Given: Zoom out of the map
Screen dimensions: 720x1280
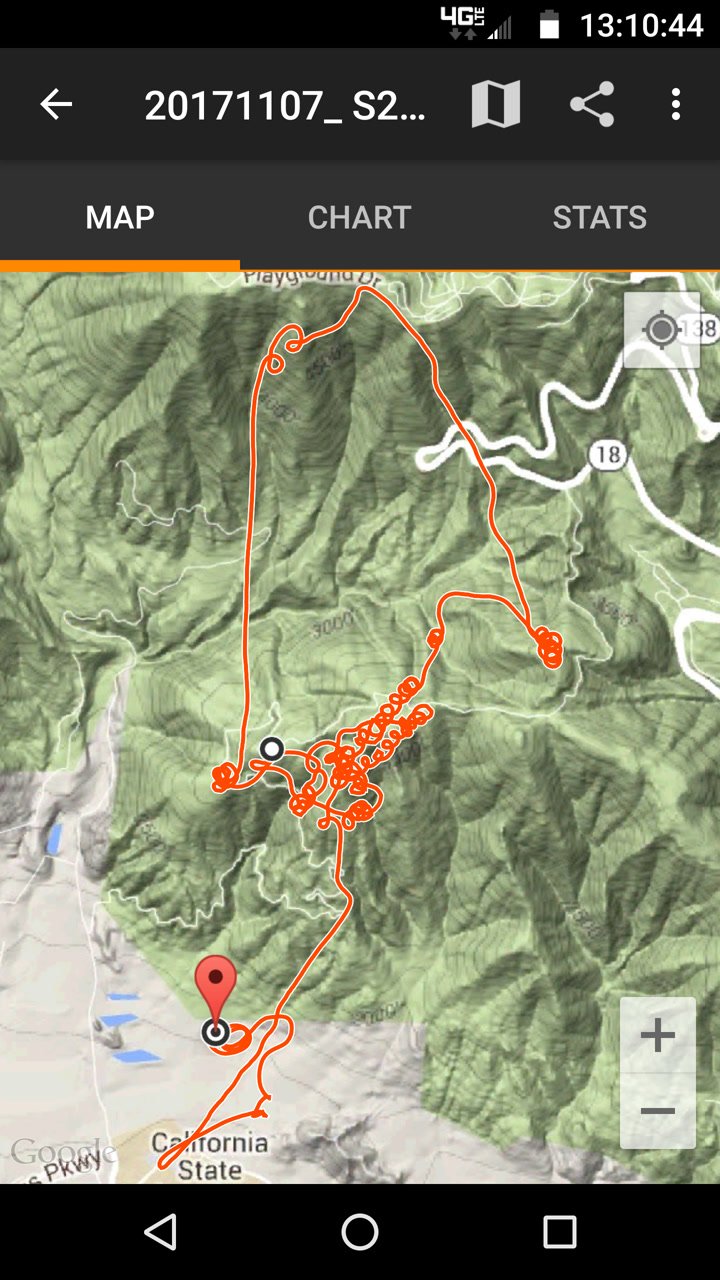Looking at the screenshot, I should (x=657, y=1111).
